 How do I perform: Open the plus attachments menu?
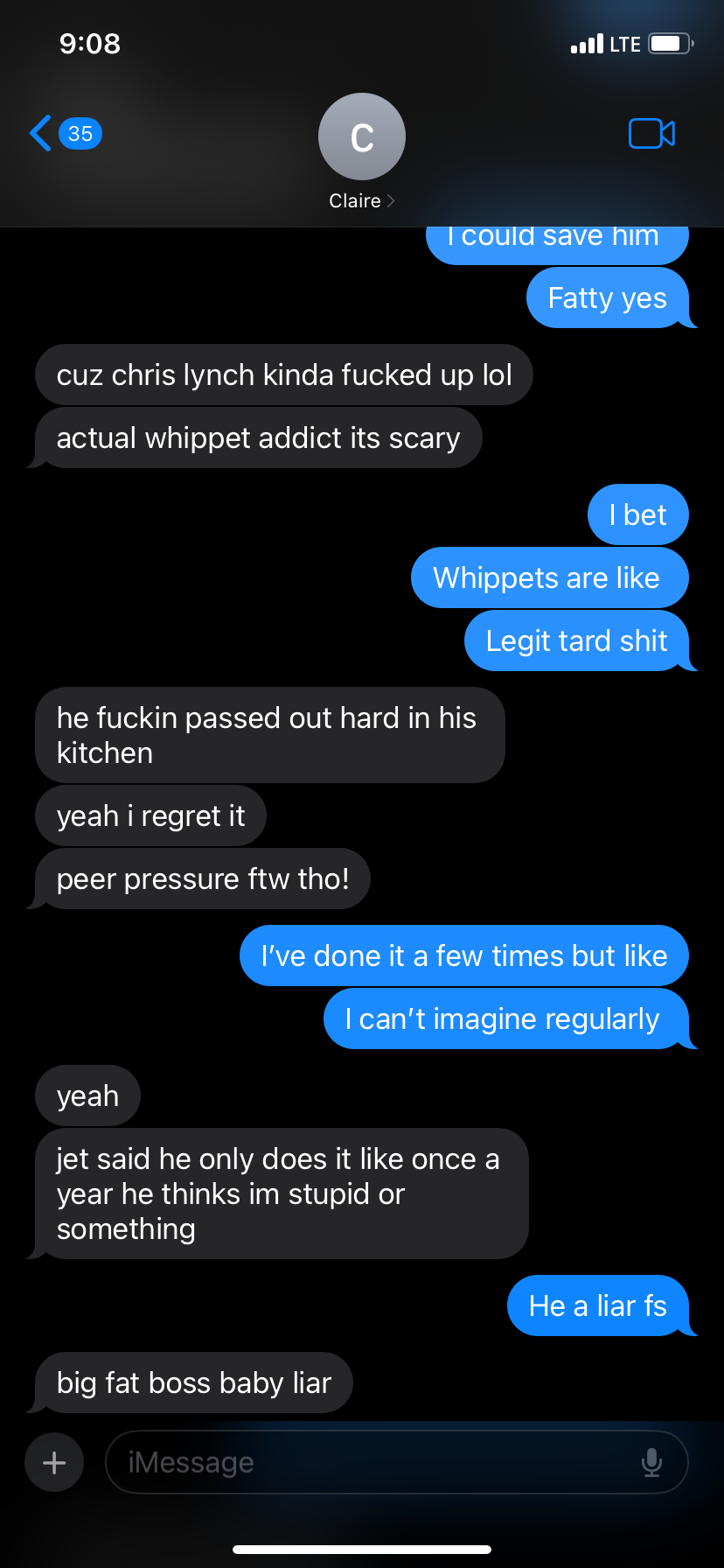pyautogui.click(x=54, y=1462)
